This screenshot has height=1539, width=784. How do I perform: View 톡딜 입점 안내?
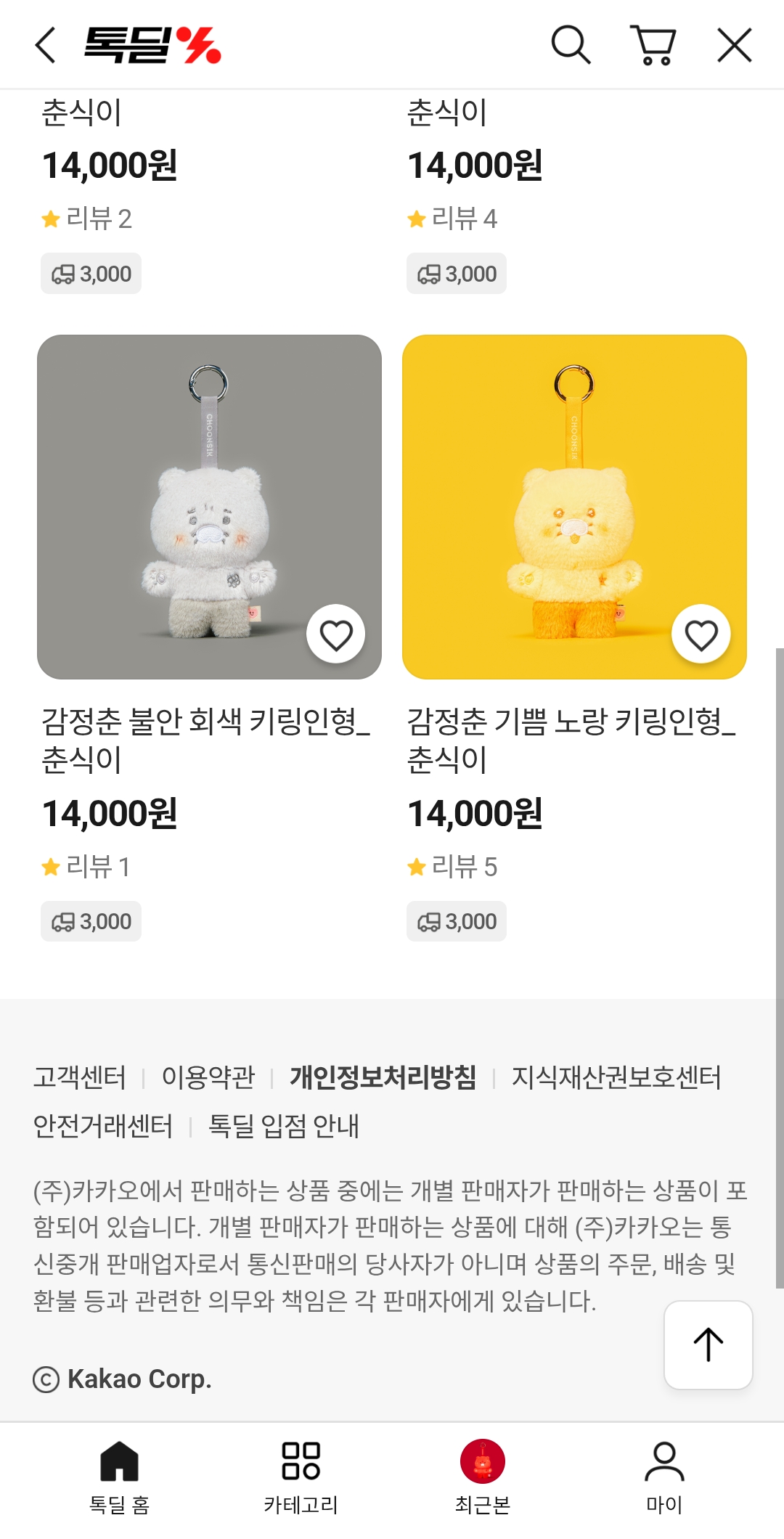click(x=284, y=1127)
